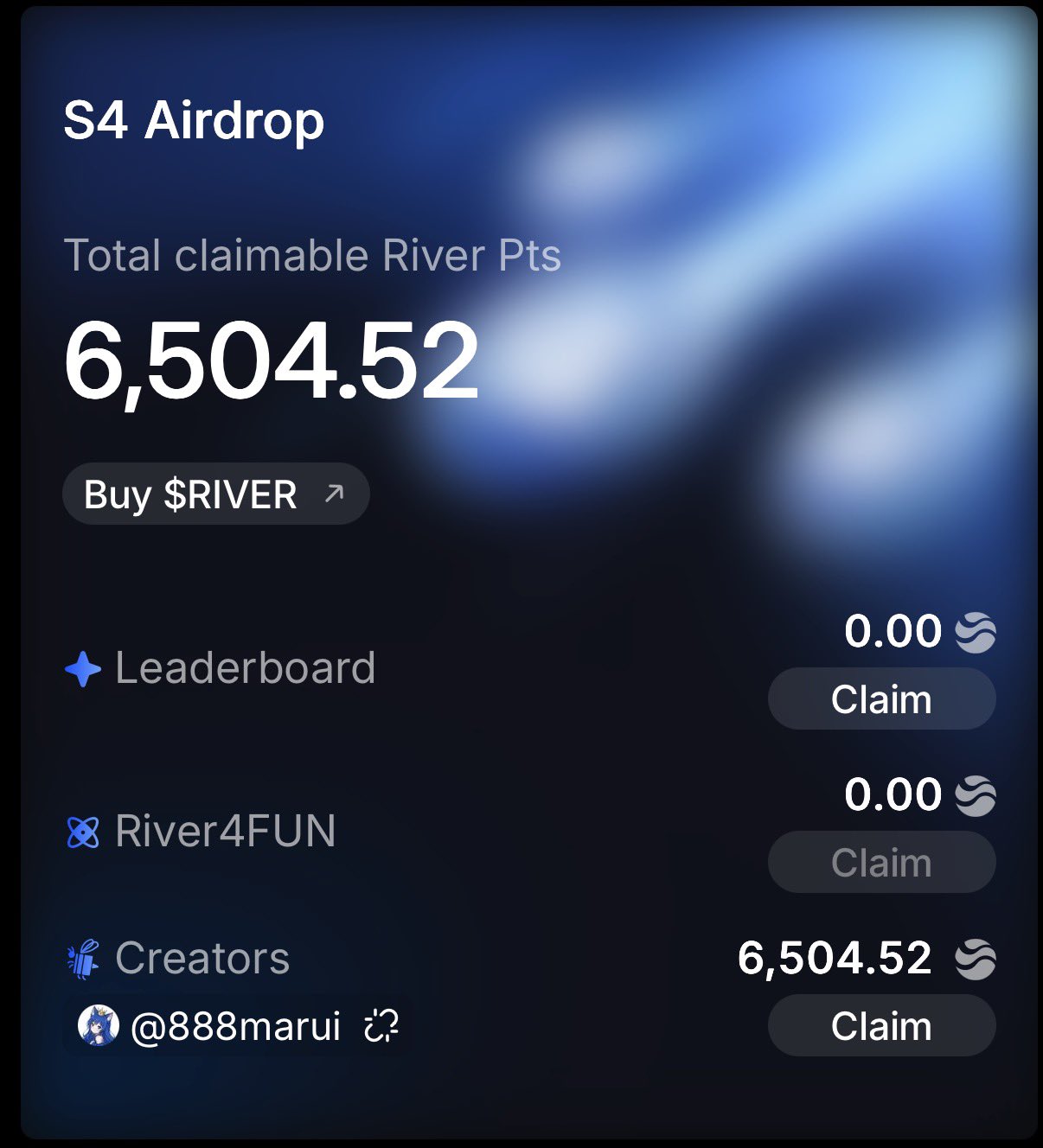Claim the 6,504.52 Creators points
This screenshot has width=1043, height=1148.
point(881,1025)
